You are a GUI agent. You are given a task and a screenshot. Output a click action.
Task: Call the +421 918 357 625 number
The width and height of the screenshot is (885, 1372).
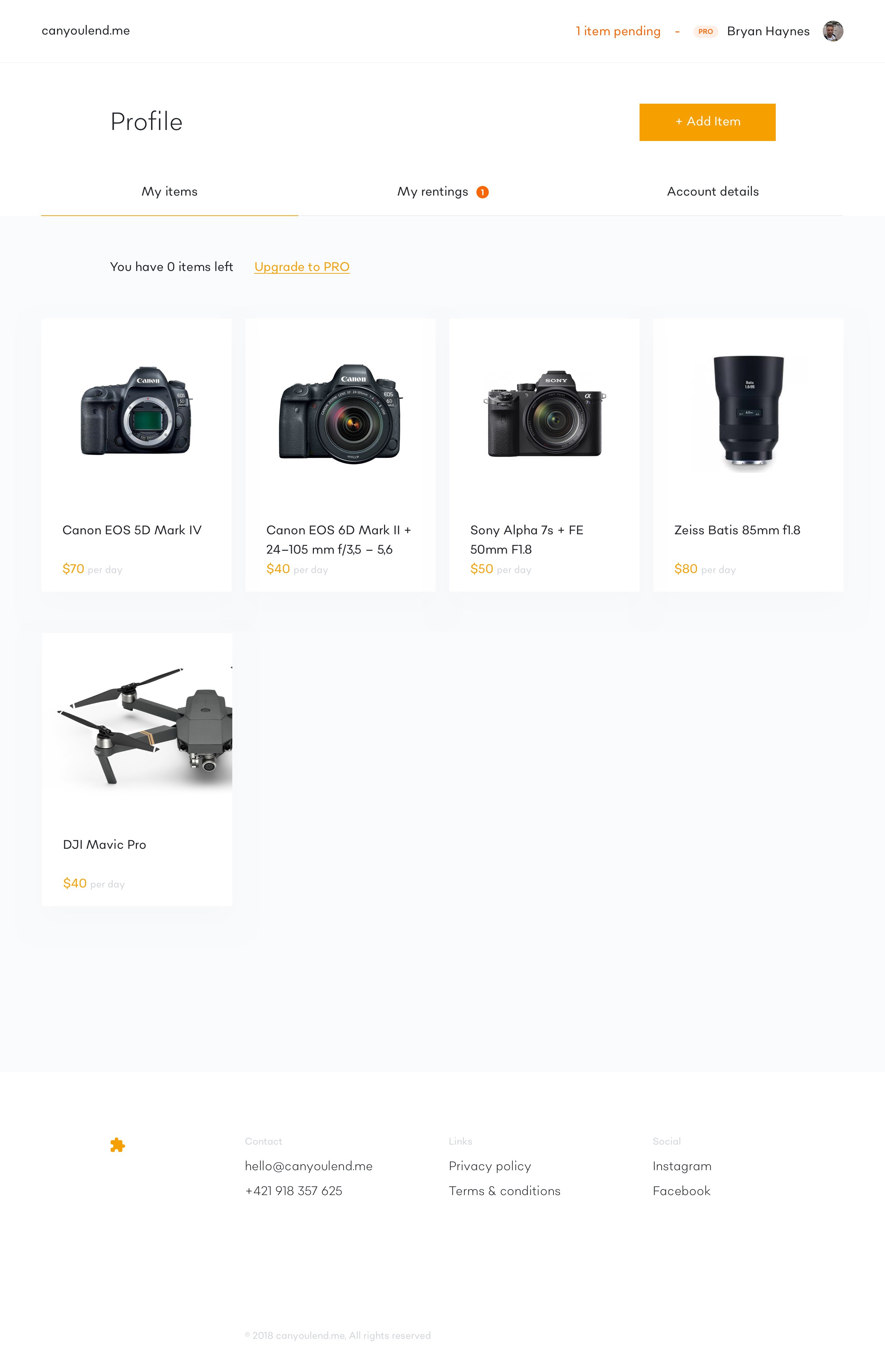294,1191
